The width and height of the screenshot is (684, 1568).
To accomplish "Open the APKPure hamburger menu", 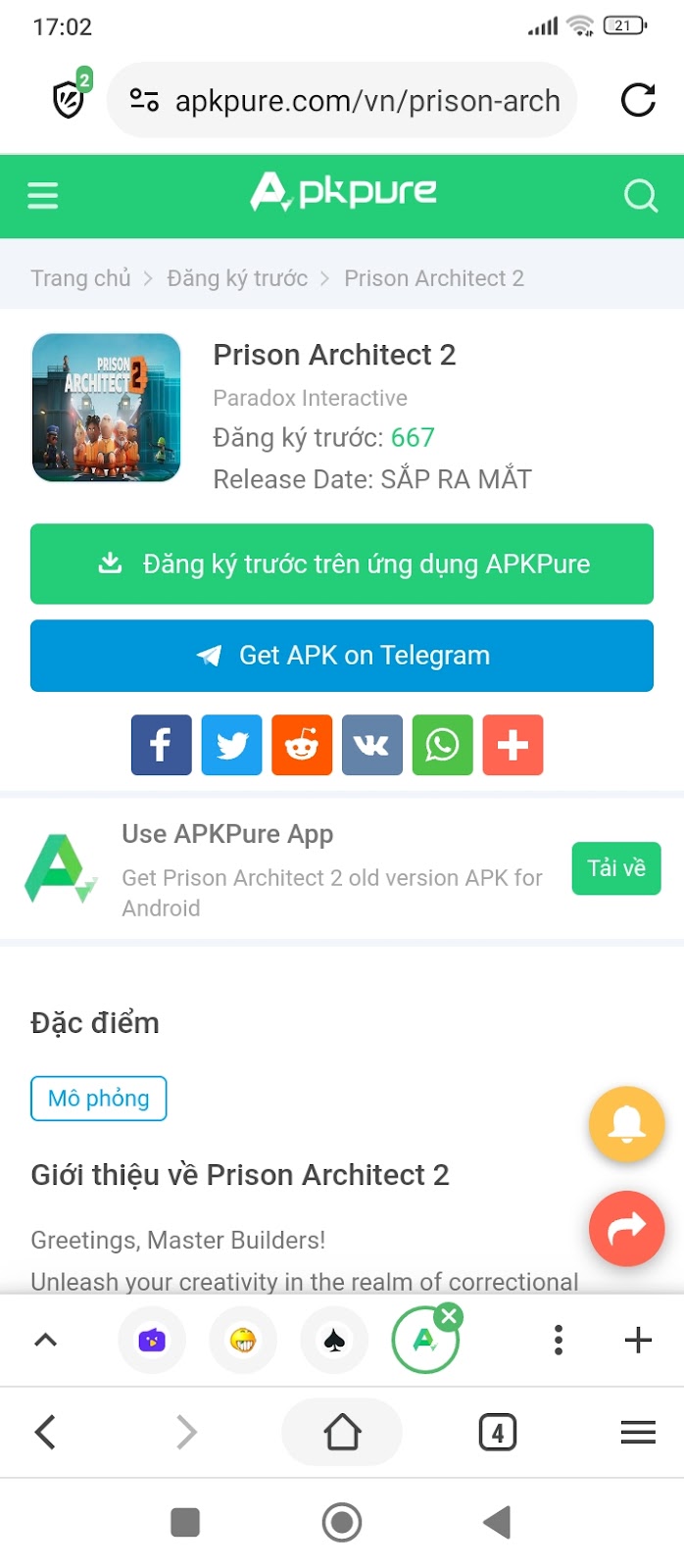I will 42,196.
